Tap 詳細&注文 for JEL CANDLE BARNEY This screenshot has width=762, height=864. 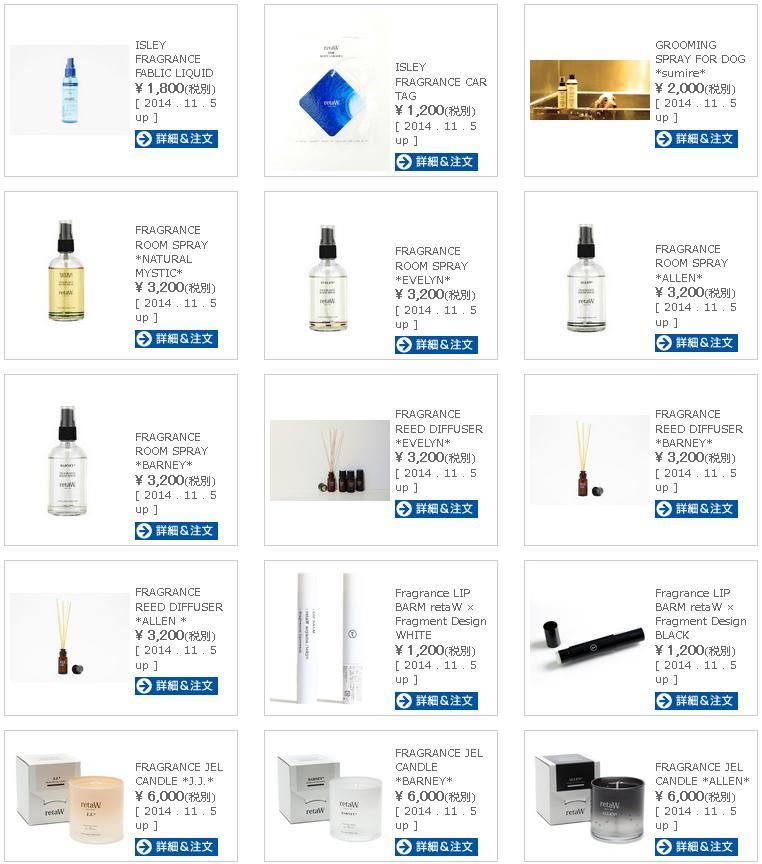436,847
